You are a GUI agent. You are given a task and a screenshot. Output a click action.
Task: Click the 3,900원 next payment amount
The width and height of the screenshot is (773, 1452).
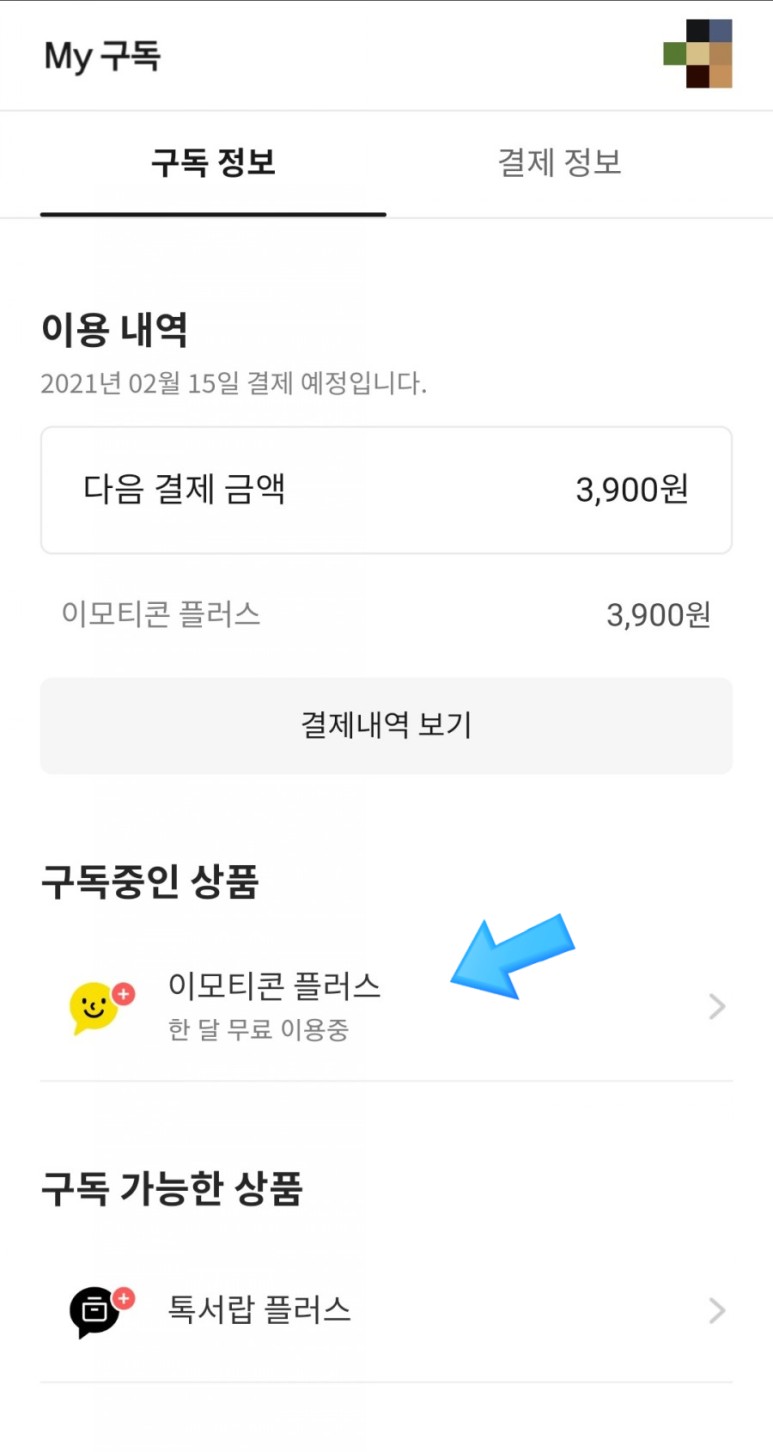tap(634, 489)
